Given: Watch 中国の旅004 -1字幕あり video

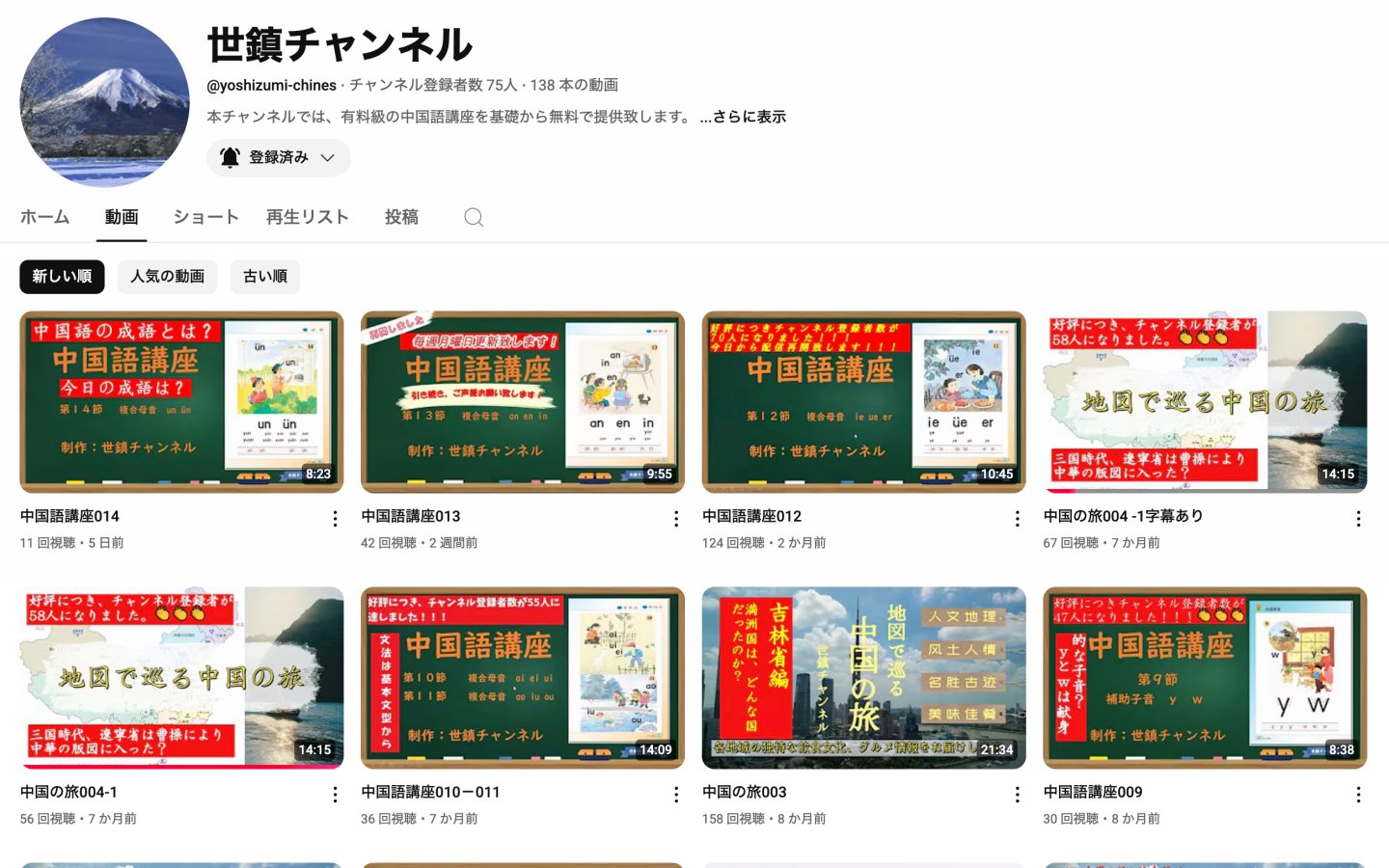Looking at the screenshot, I should point(1205,401).
